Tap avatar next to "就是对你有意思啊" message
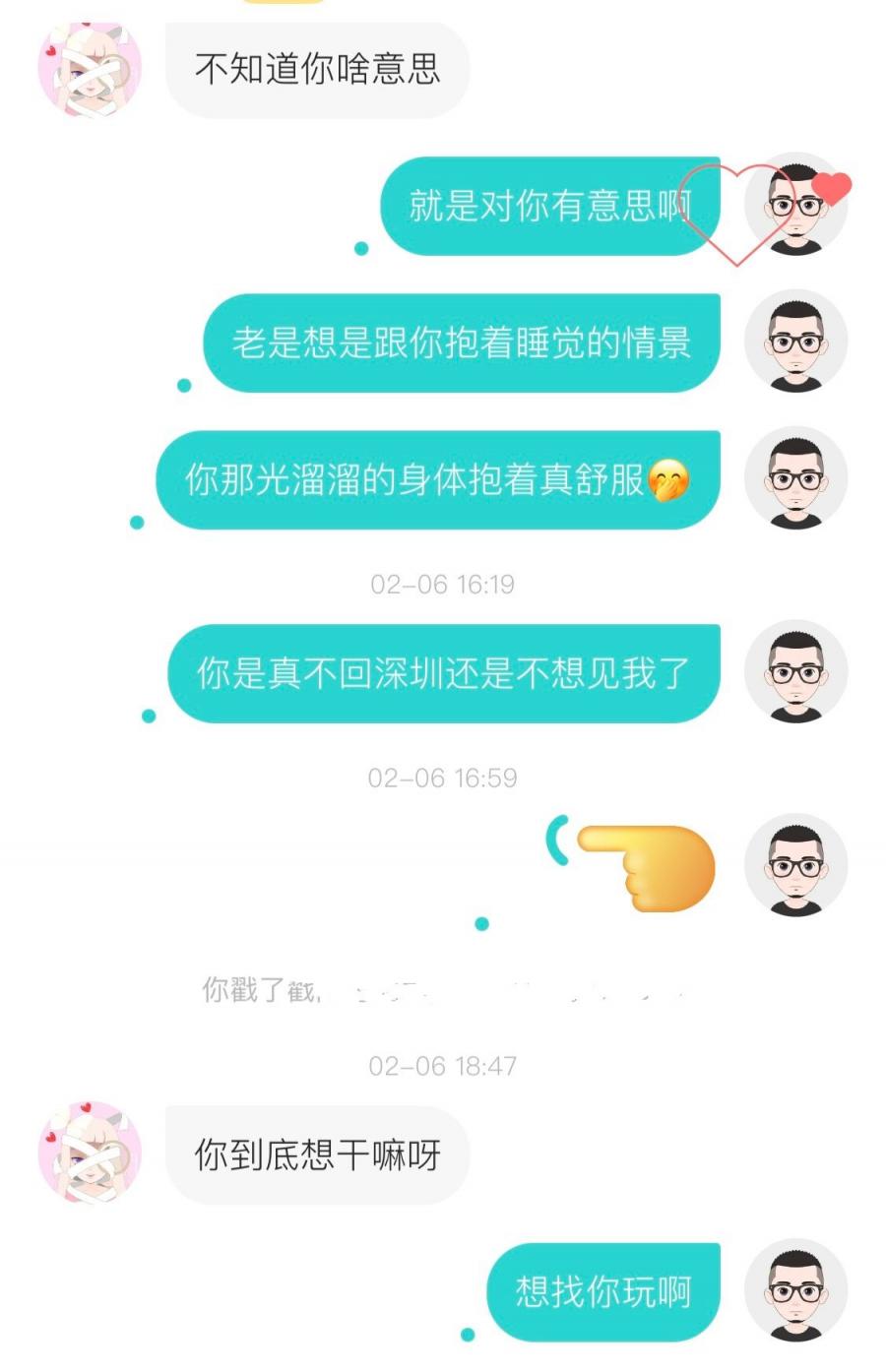This screenshot has width=886, height=1372. pos(795,206)
